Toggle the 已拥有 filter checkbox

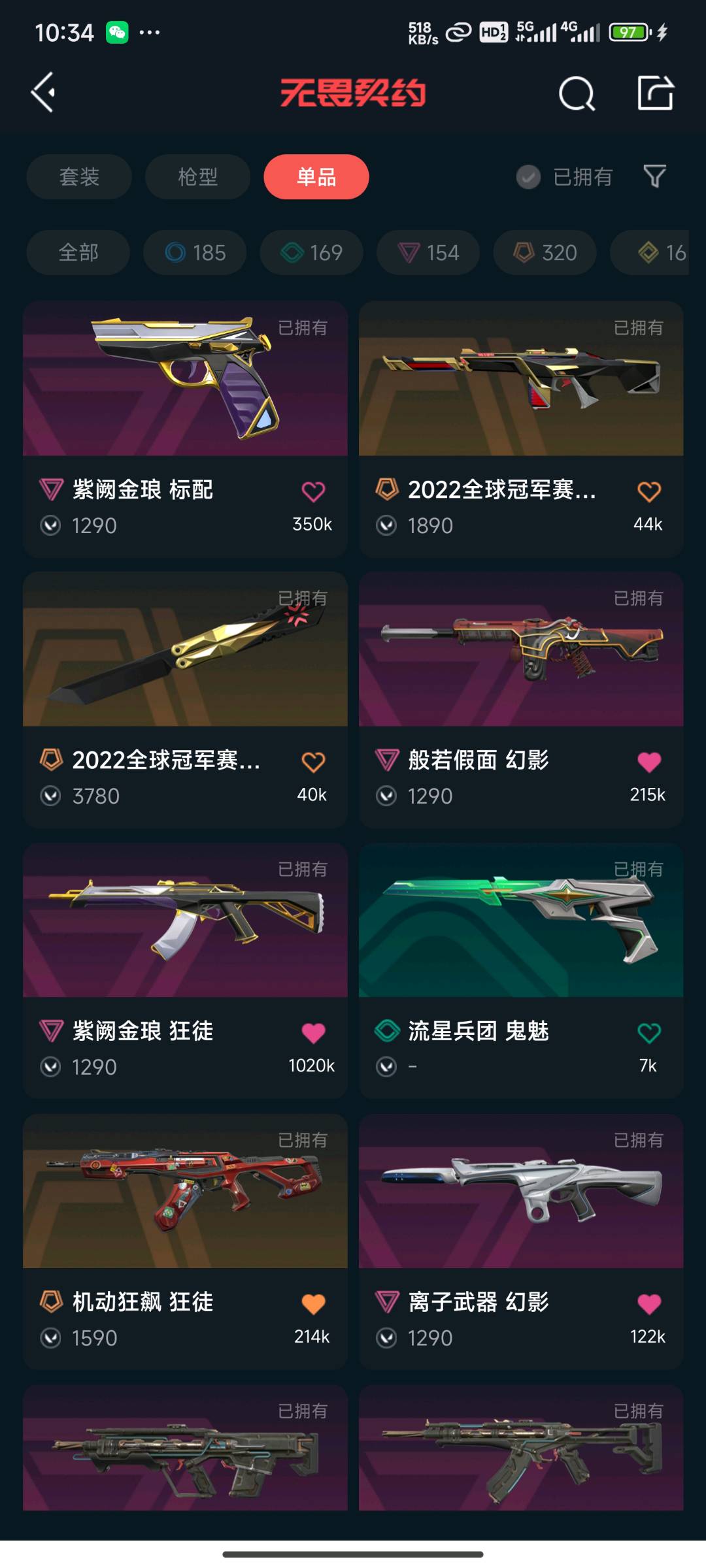(x=528, y=176)
